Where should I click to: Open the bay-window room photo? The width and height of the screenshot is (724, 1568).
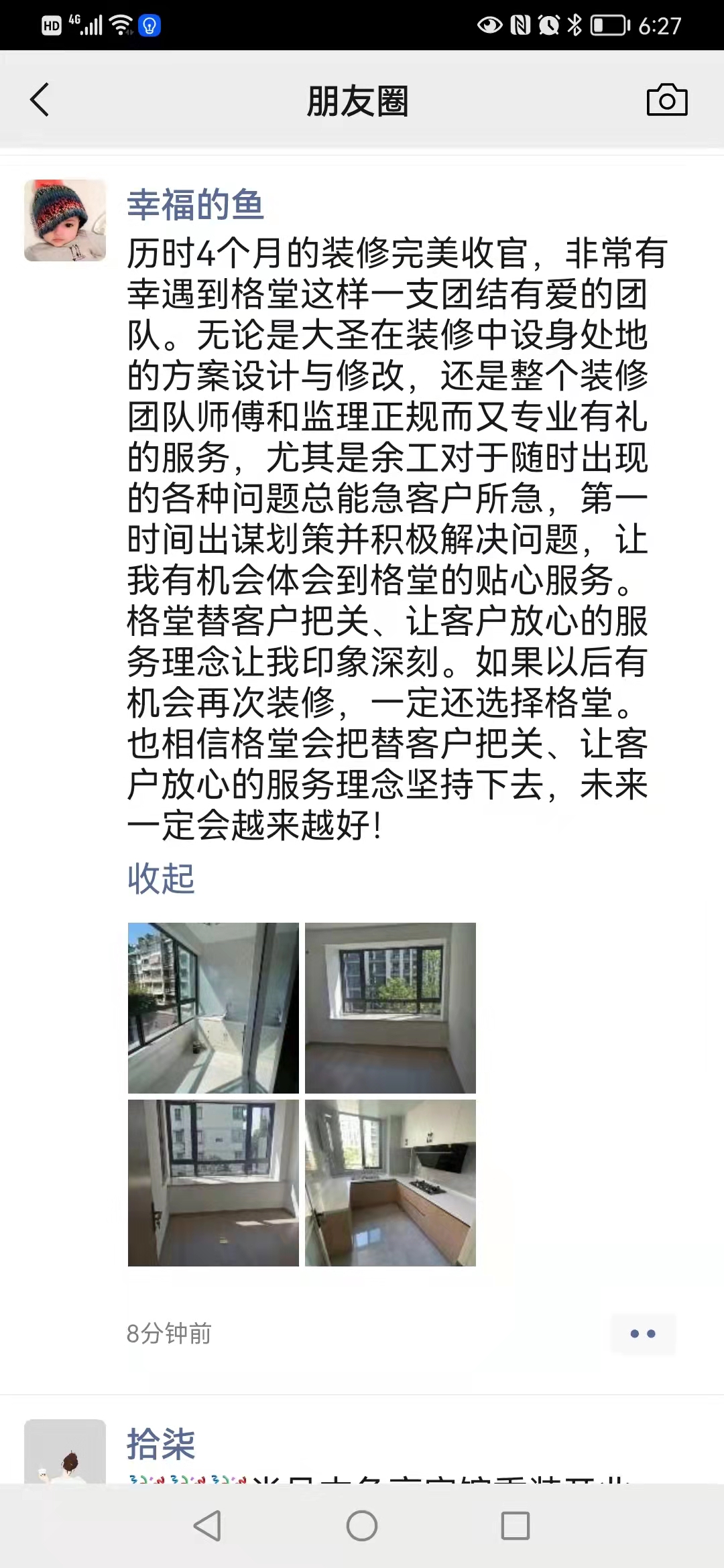pos(390,1008)
